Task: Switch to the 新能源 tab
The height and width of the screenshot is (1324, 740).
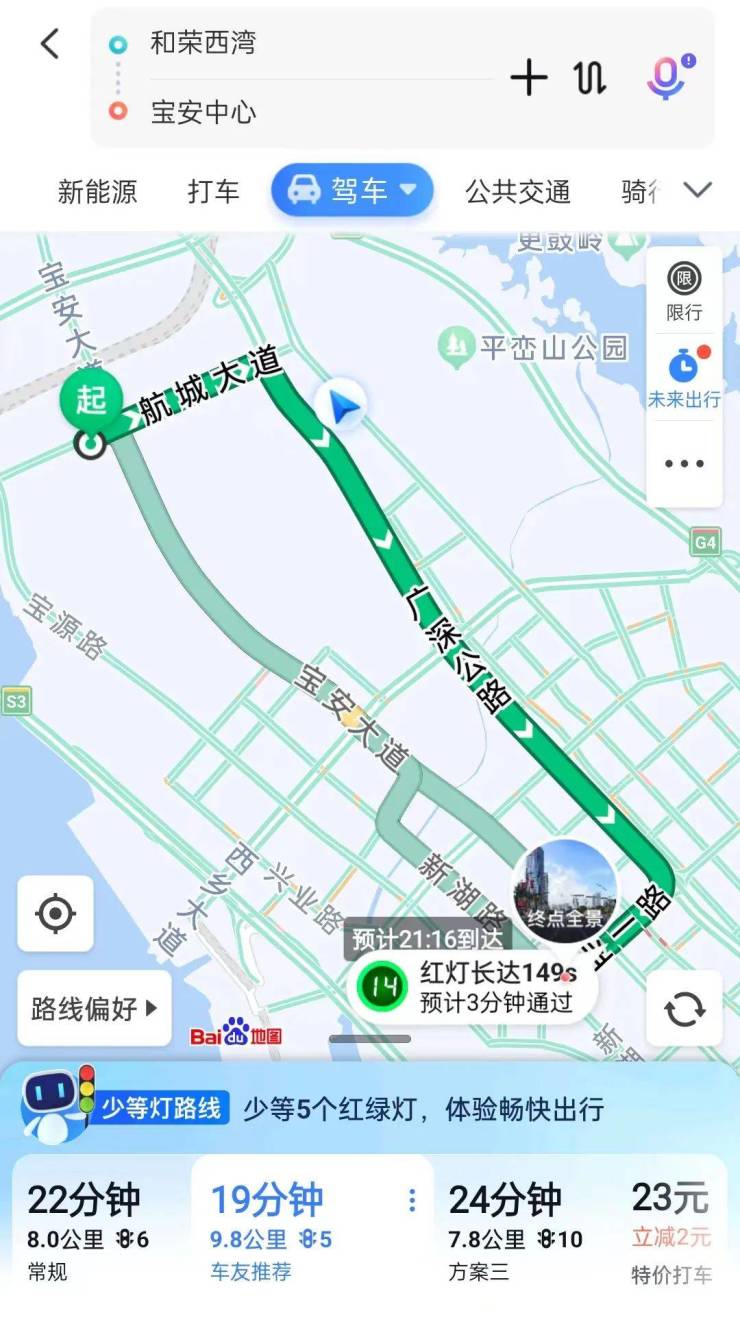Action: tap(97, 191)
